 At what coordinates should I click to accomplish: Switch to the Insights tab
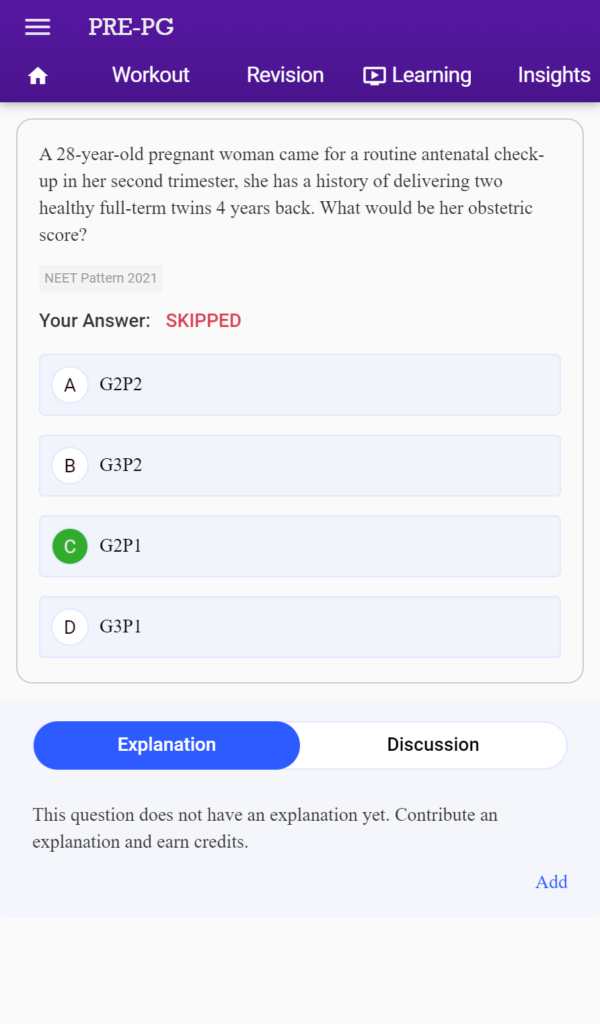coord(553,75)
